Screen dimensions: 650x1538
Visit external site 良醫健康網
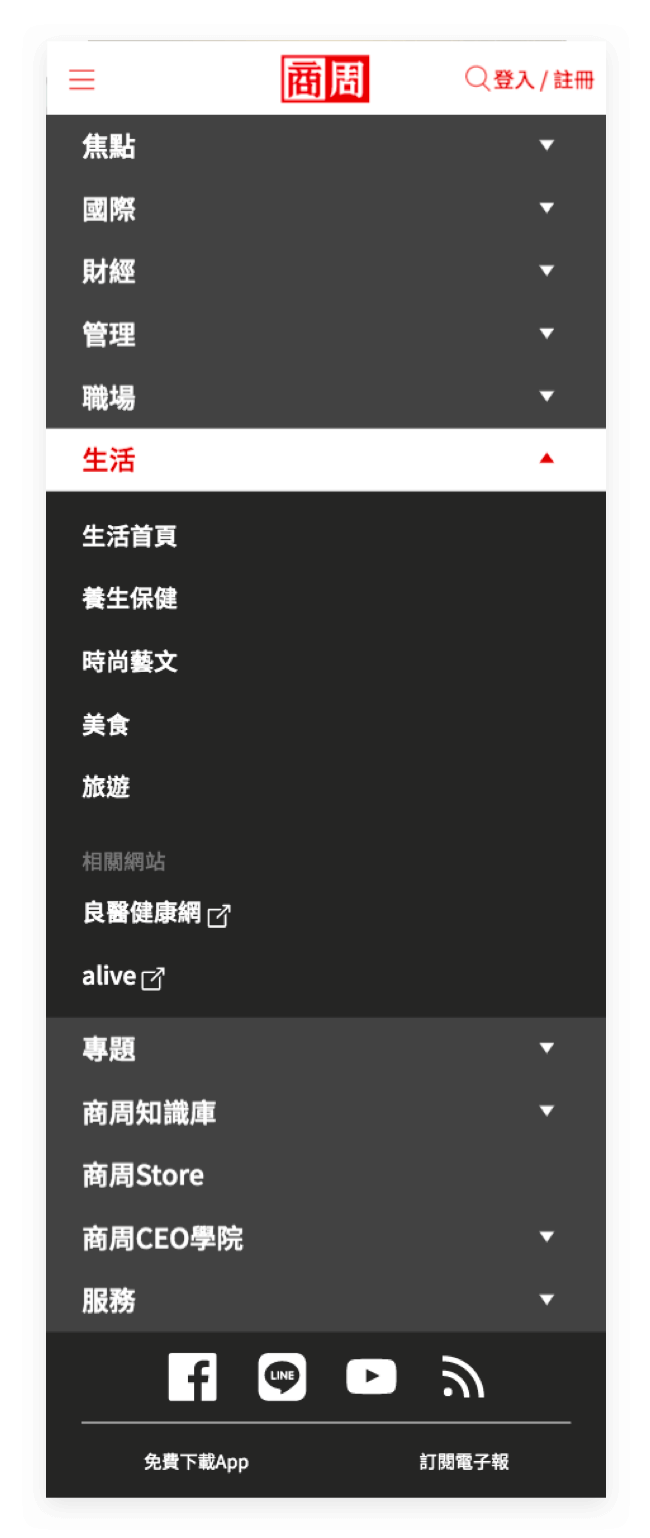[x=156, y=913]
